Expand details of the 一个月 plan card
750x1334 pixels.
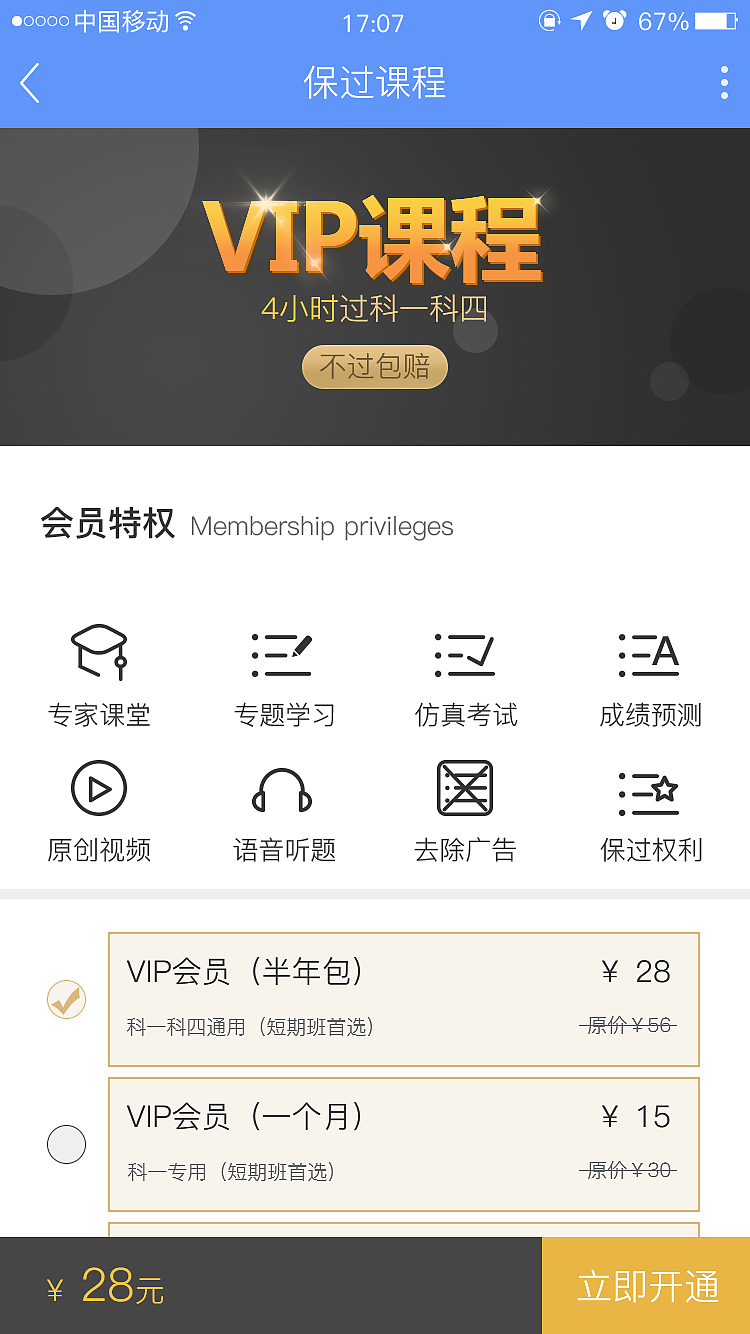[x=404, y=1144]
